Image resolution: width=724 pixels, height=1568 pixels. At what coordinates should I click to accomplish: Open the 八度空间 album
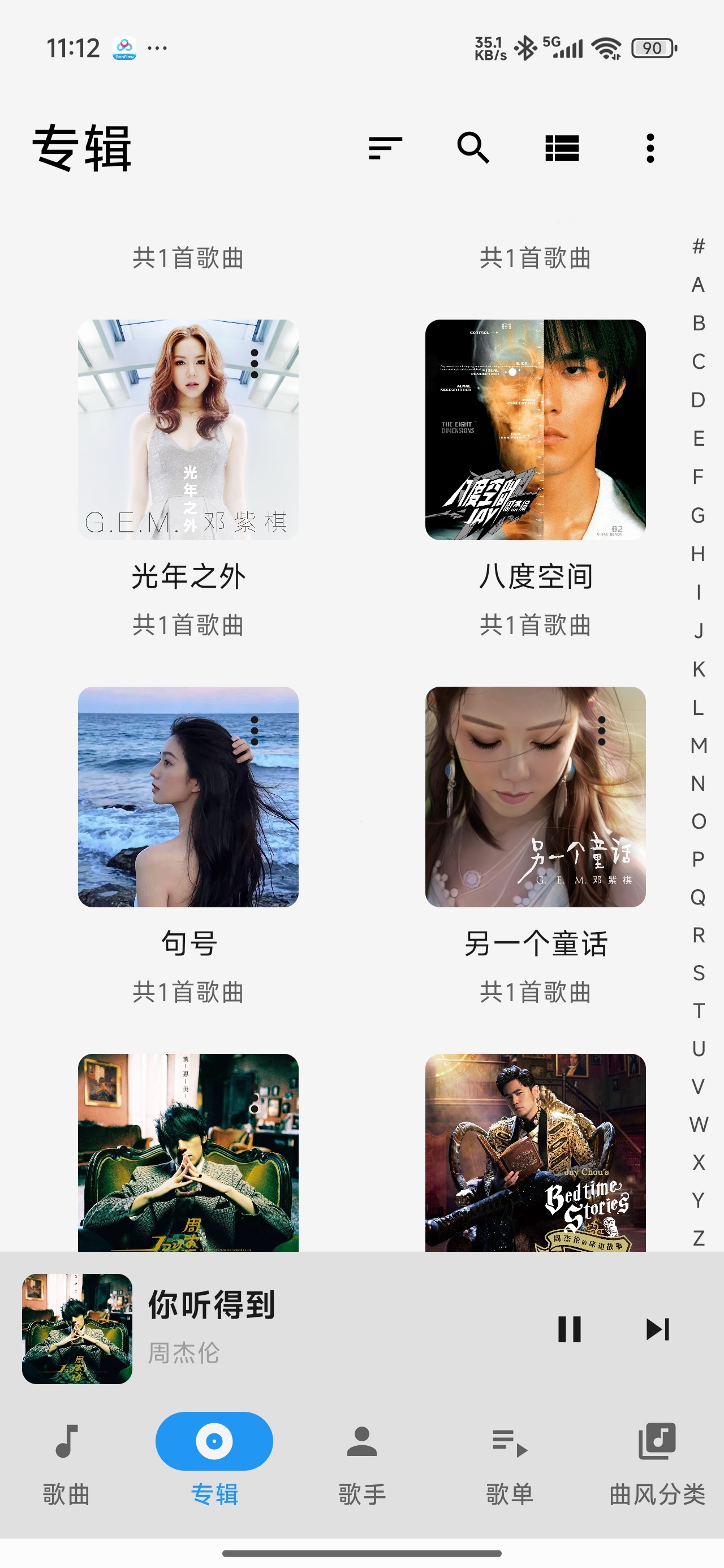pos(535,430)
